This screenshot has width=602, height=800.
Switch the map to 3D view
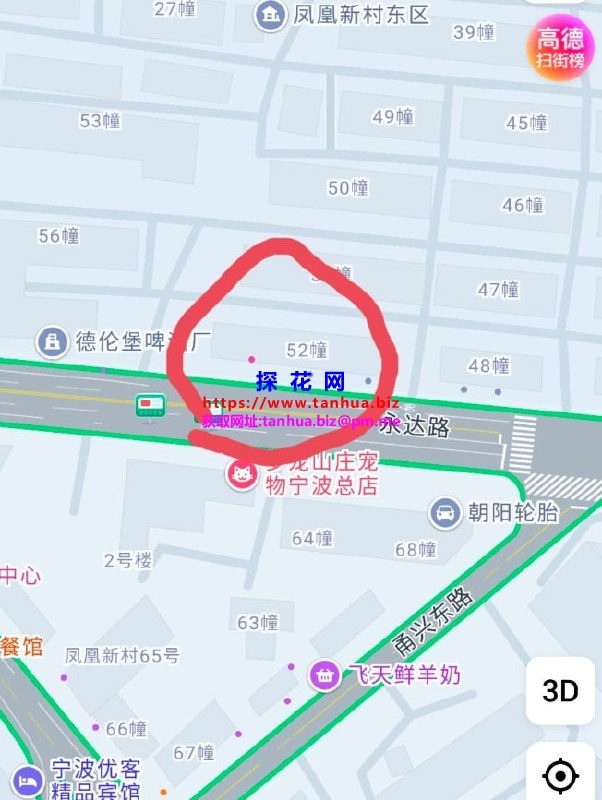pyautogui.click(x=560, y=690)
